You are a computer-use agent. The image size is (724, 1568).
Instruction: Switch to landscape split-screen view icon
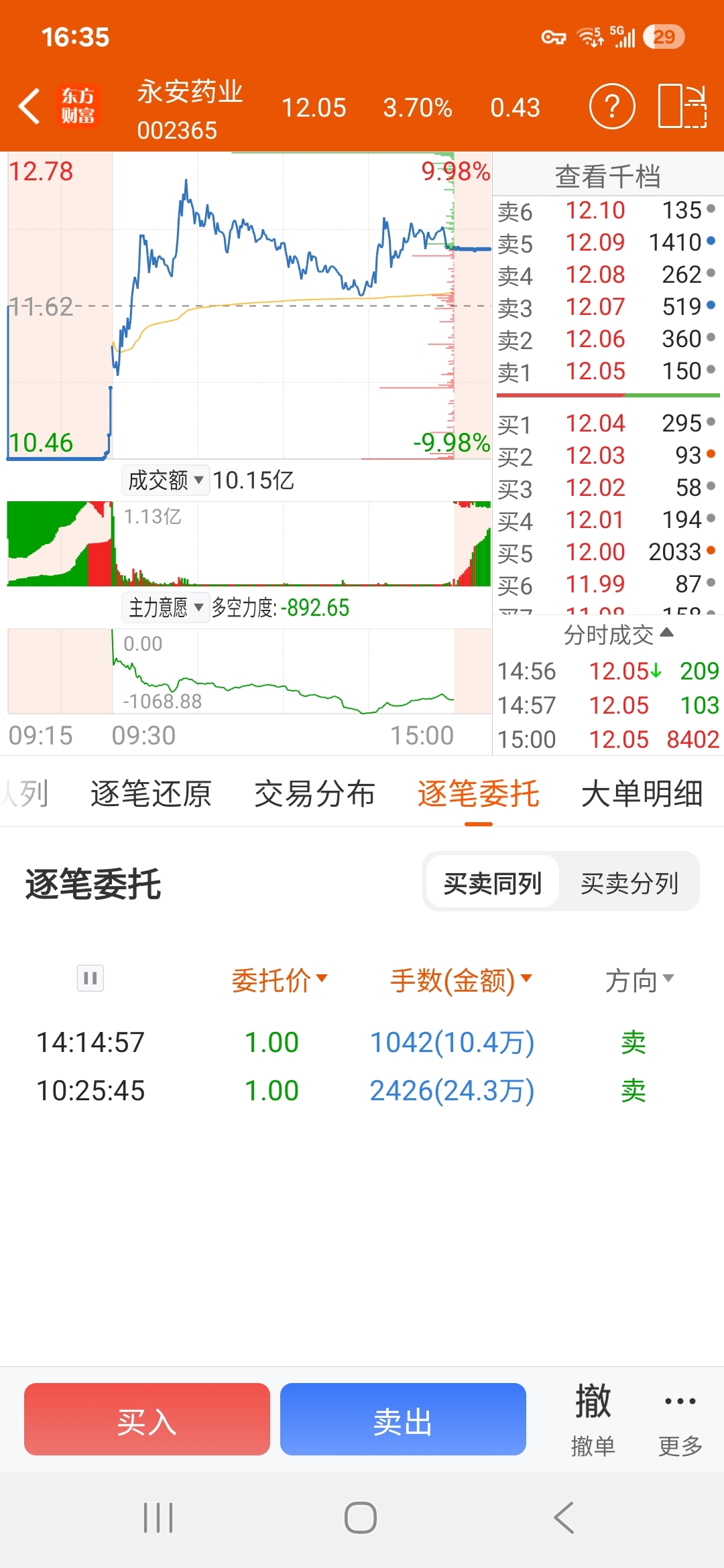pyautogui.click(x=682, y=106)
